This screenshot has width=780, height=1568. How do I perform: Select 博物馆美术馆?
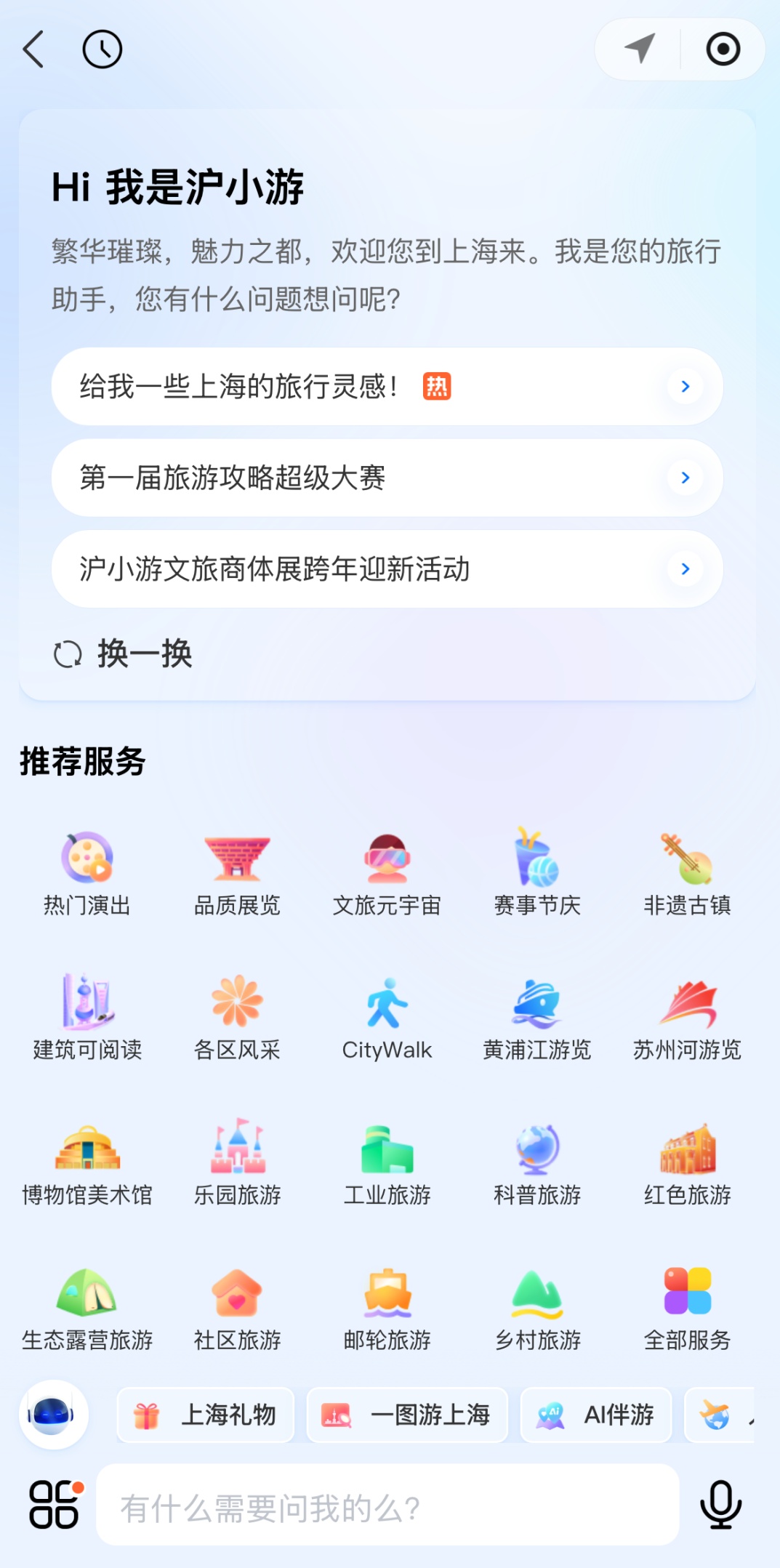click(87, 1164)
